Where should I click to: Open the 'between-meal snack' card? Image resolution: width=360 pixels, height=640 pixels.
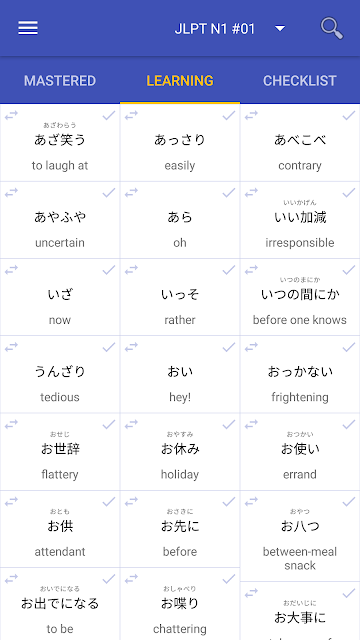300,536
